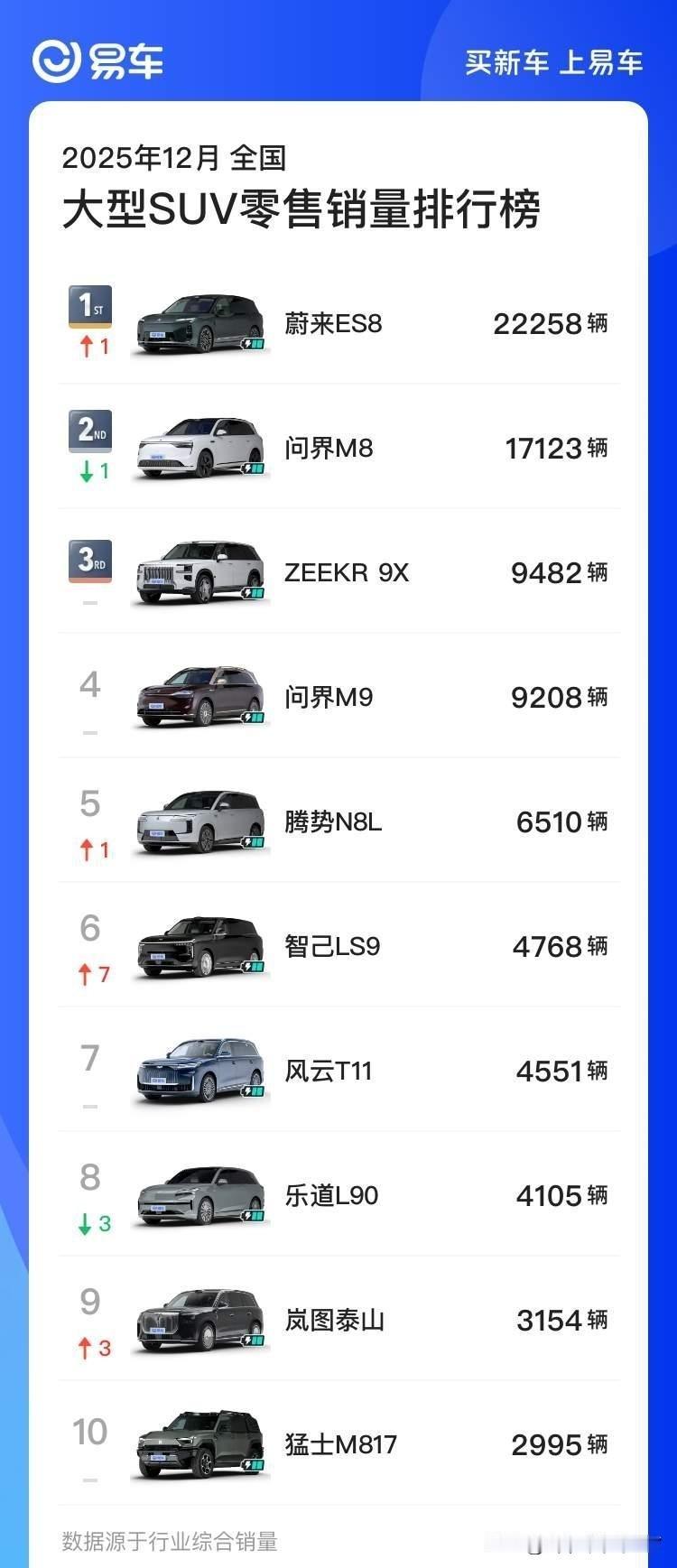The height and width of the screenshot is (1568, 677).
Task: Click the green battery badge on 问界M9
Action: coord(253,719)
